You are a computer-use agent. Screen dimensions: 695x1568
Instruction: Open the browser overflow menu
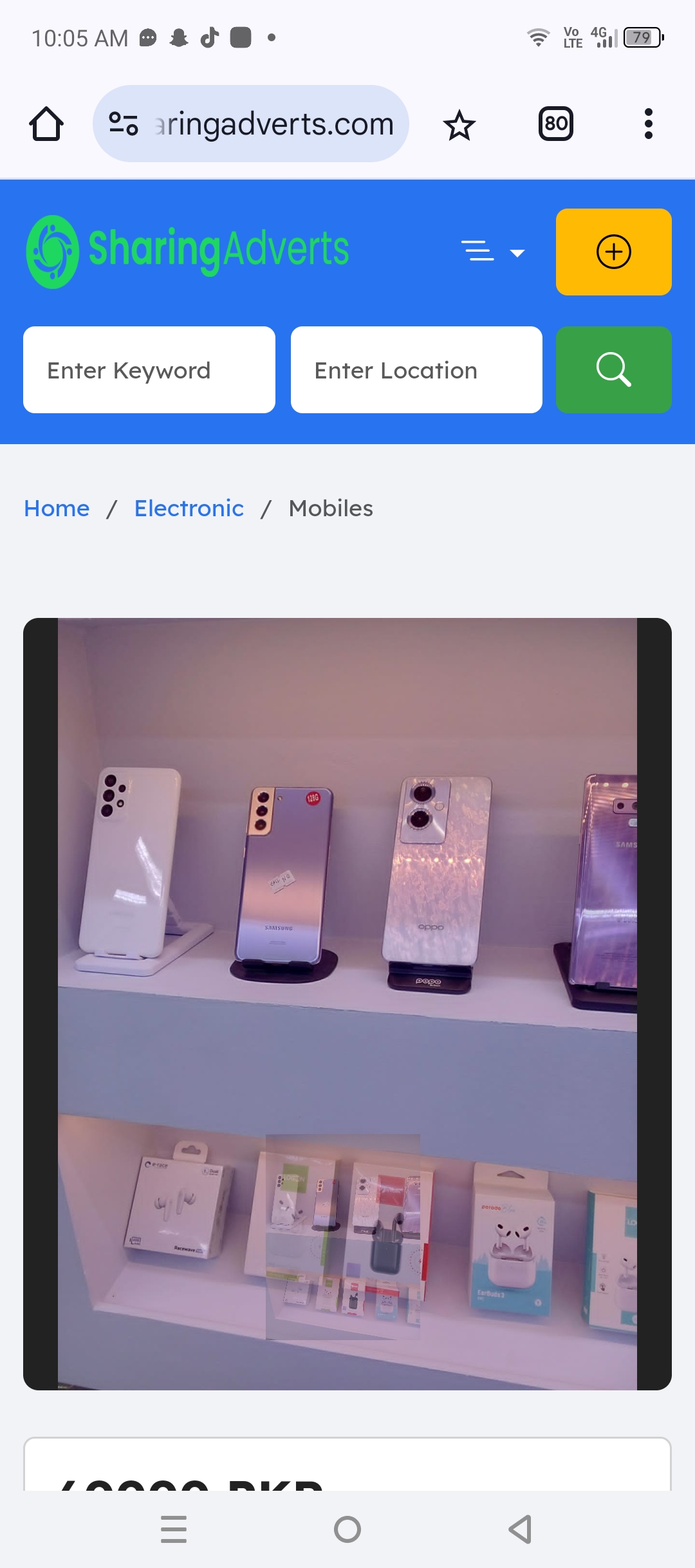pos(648,124)
